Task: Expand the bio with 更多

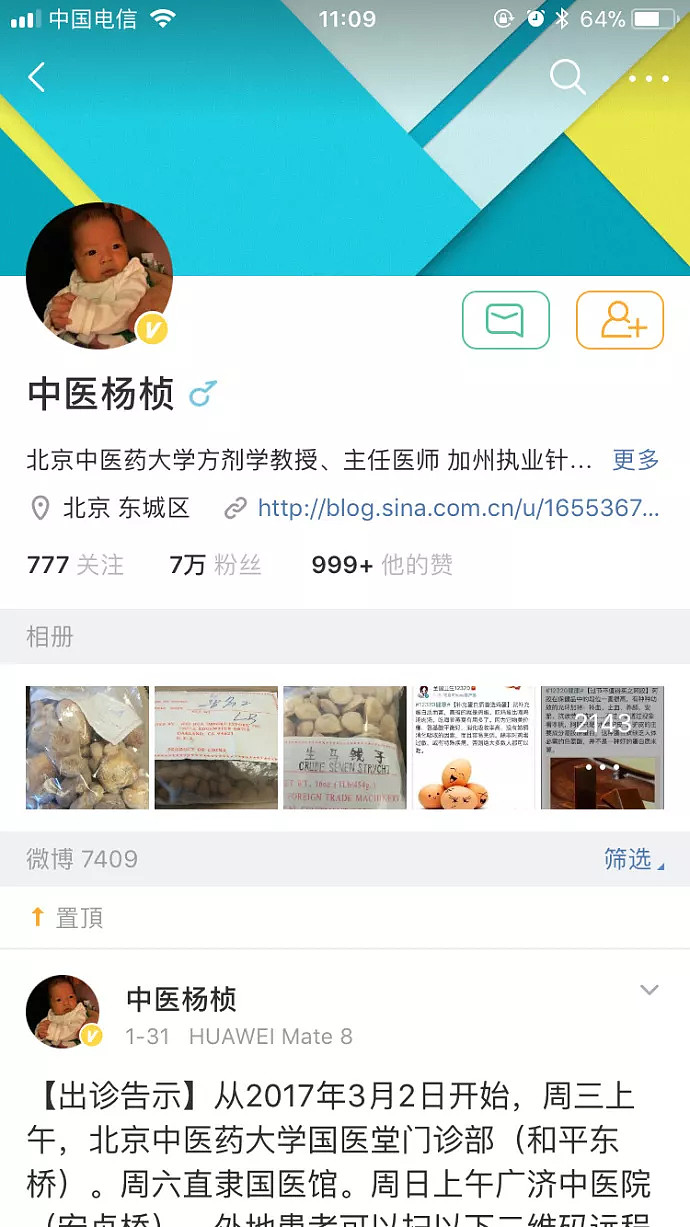Action: point(636,460)
